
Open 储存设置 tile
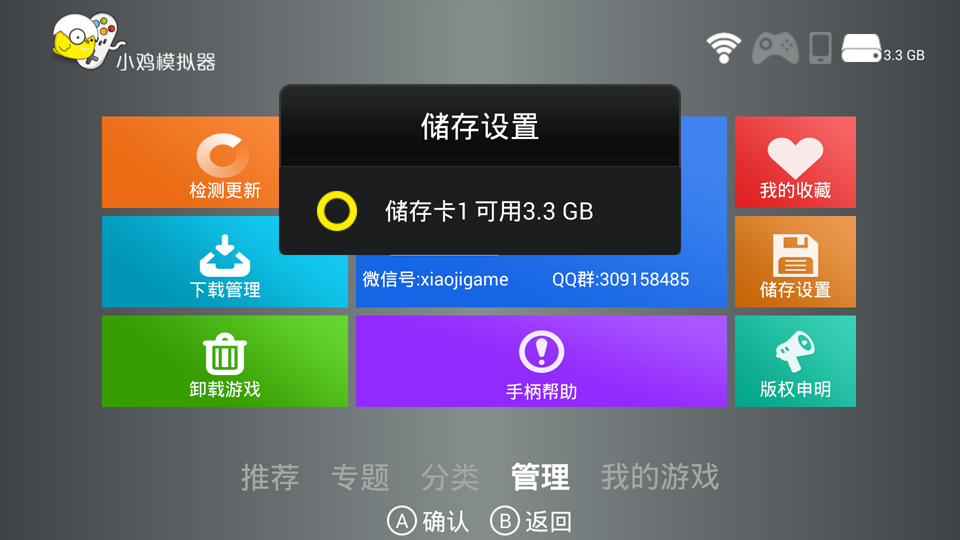795,262
